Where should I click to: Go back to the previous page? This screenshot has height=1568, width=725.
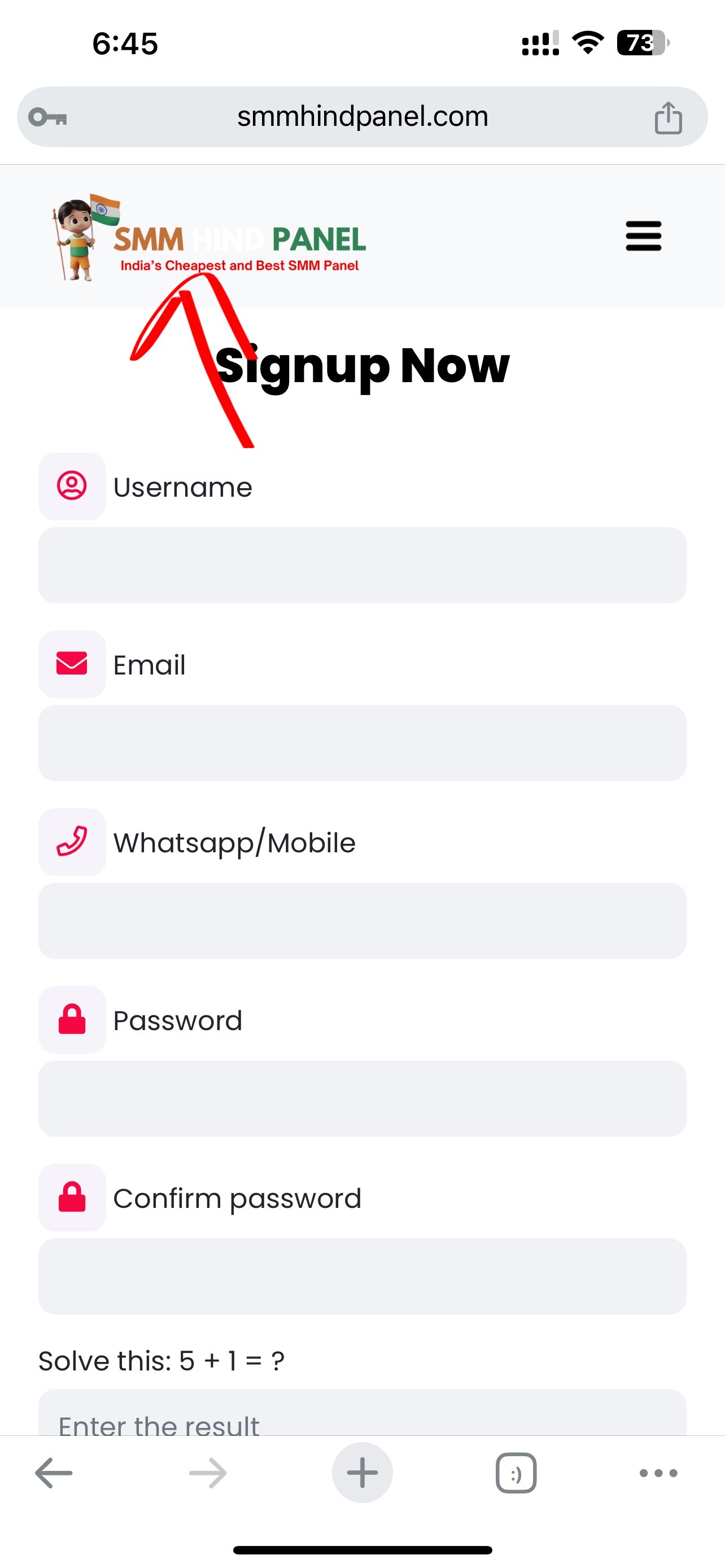[54, 1473]
